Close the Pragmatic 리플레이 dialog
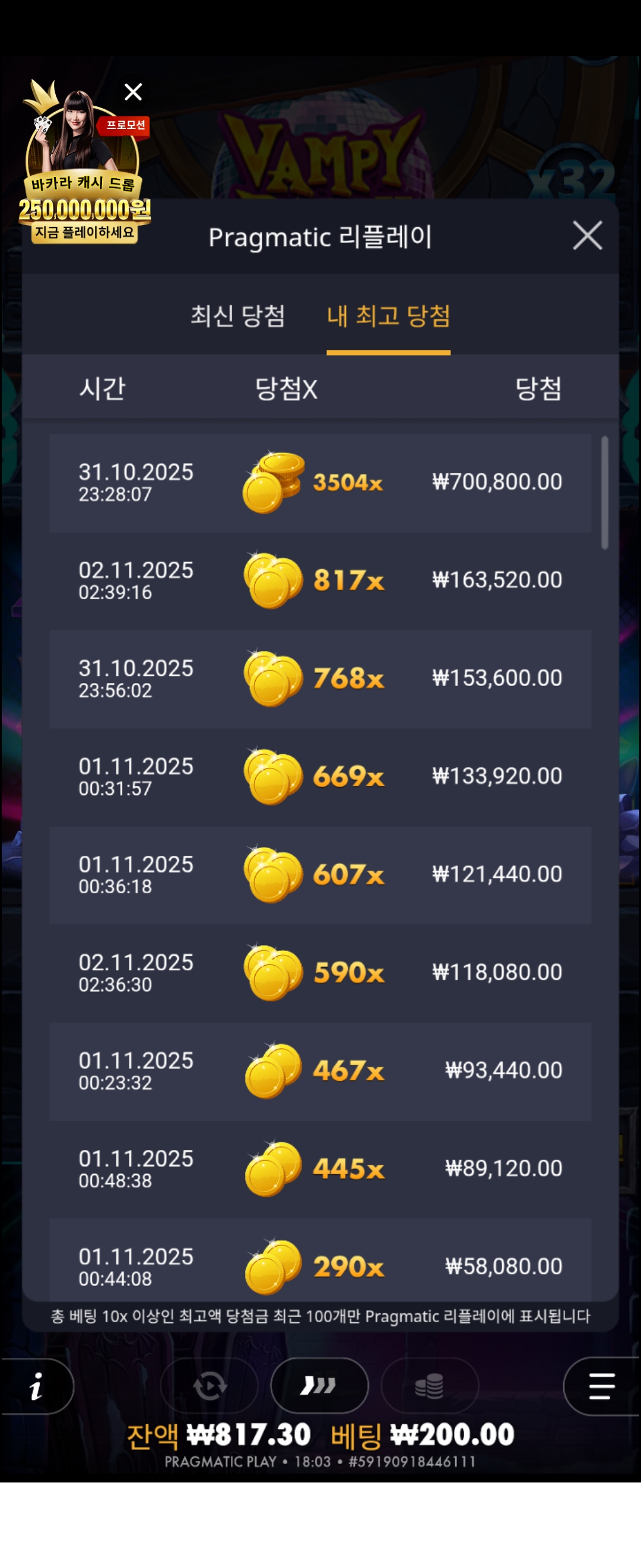The width and height of the screenshot is (641, 1568). [587, 236]
